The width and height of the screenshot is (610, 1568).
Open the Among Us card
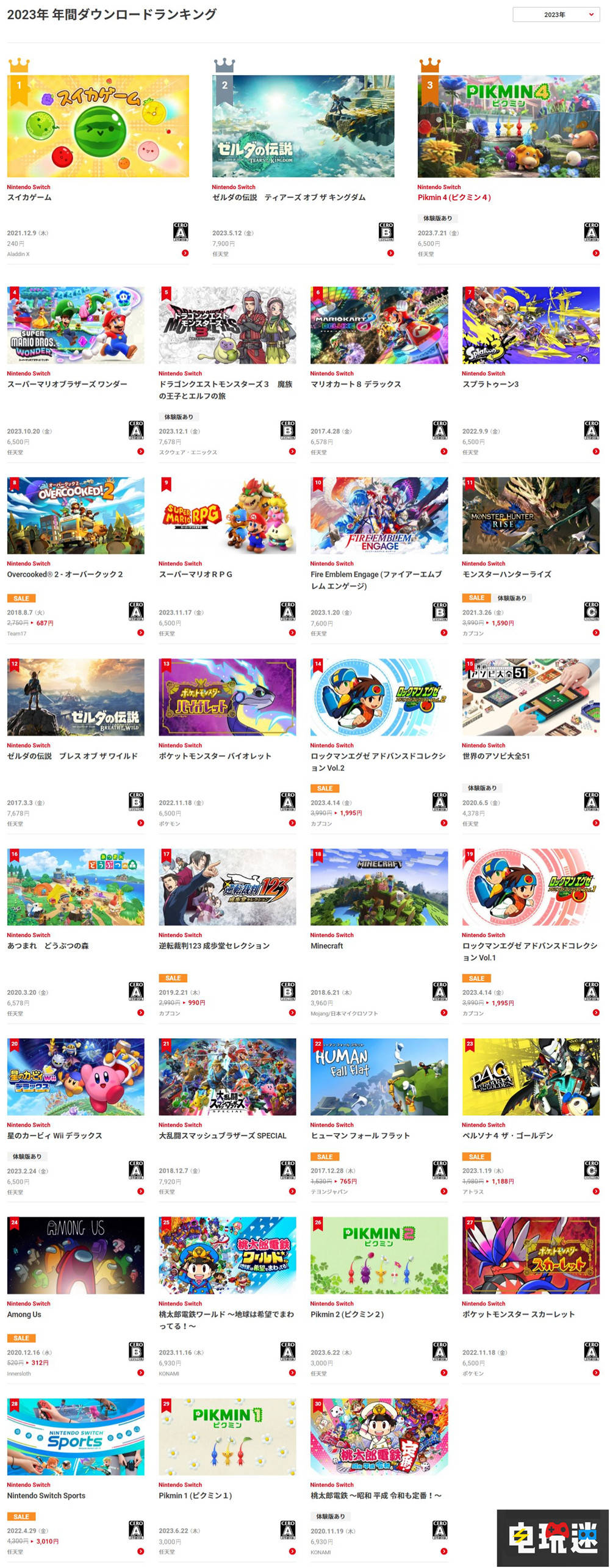click(x=76, y=1255)
